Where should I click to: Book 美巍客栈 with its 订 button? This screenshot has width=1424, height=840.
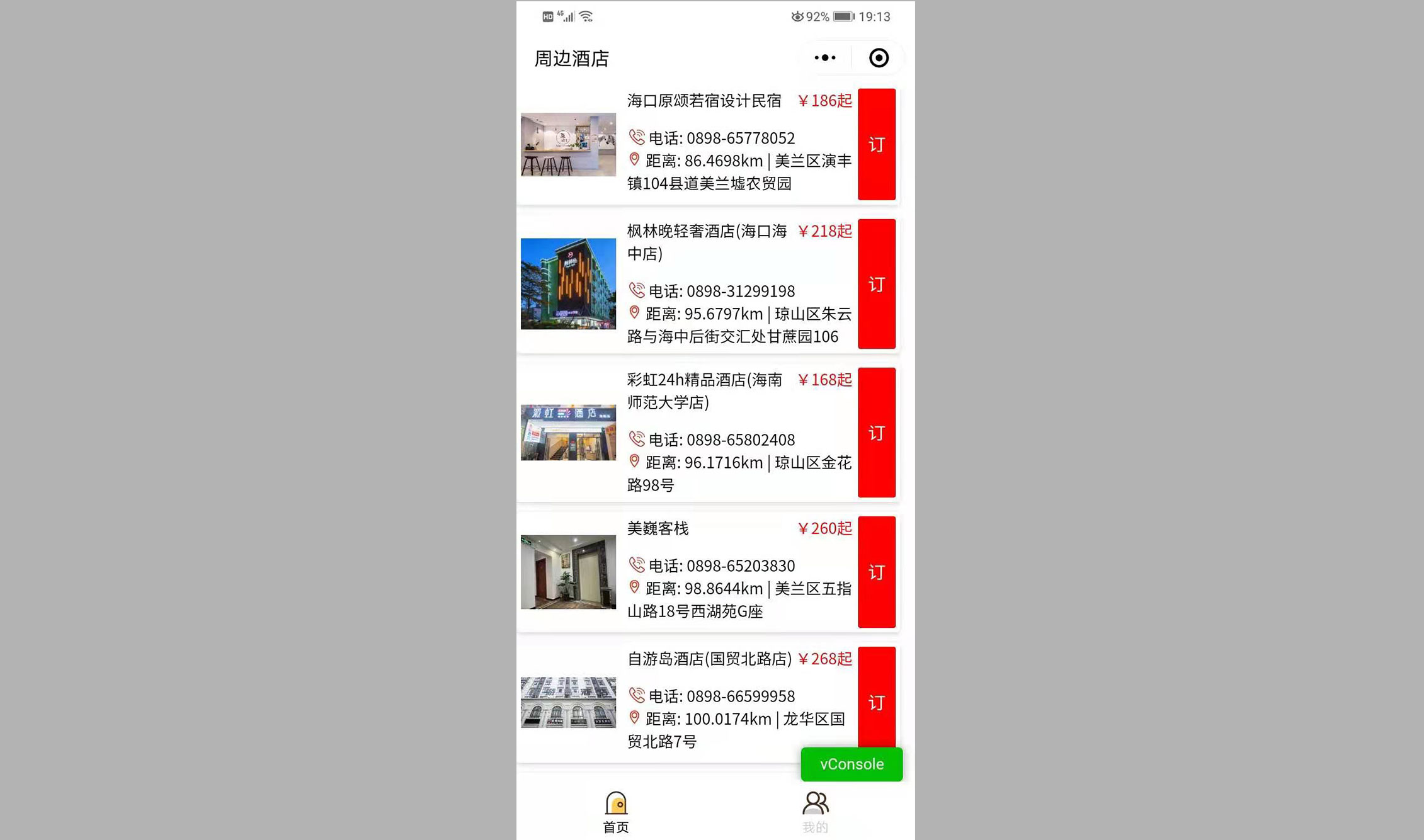876,572
